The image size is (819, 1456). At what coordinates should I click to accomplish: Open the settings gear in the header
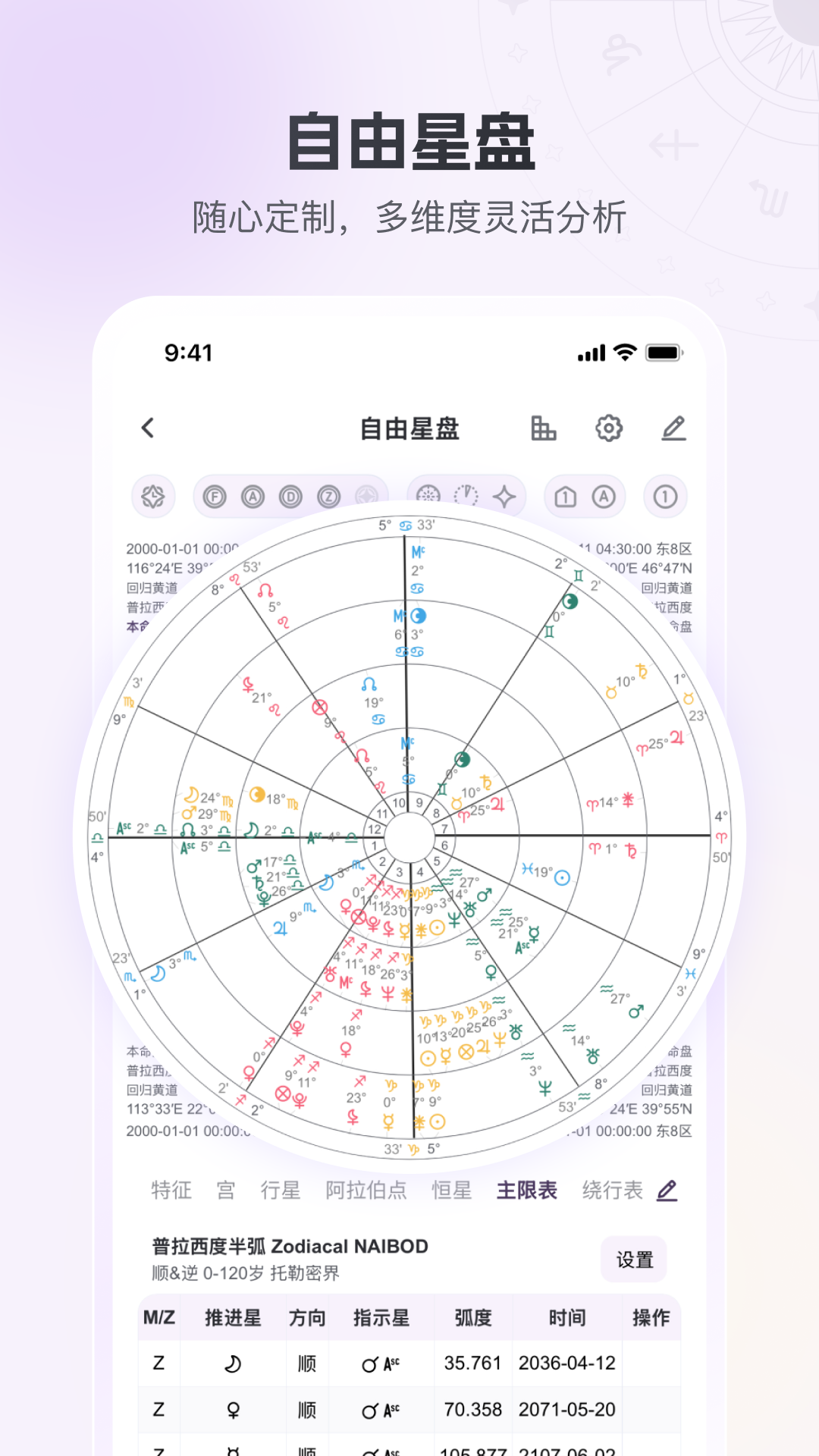609,428
